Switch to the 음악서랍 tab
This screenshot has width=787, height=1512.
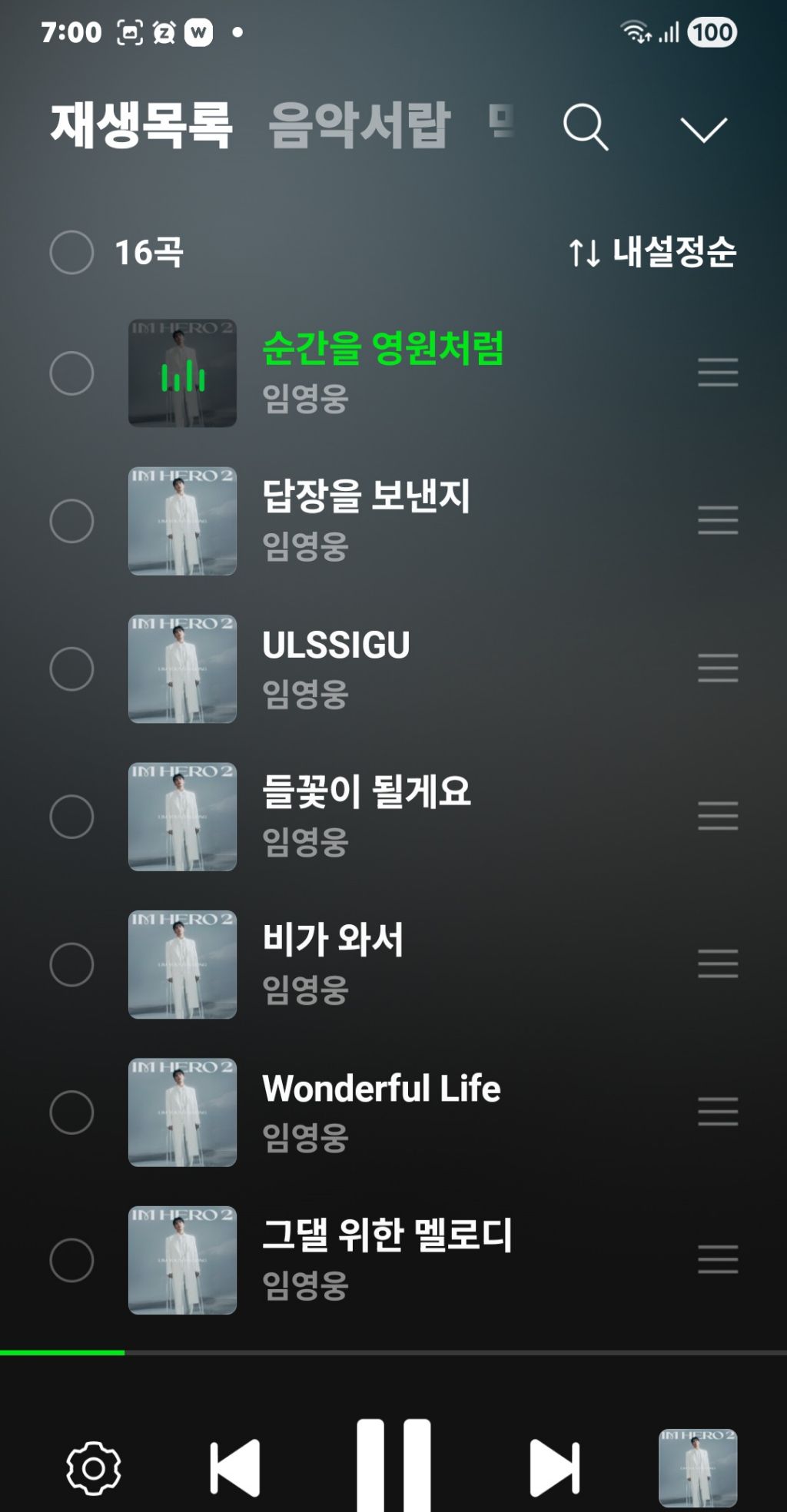tap(359, 124)
